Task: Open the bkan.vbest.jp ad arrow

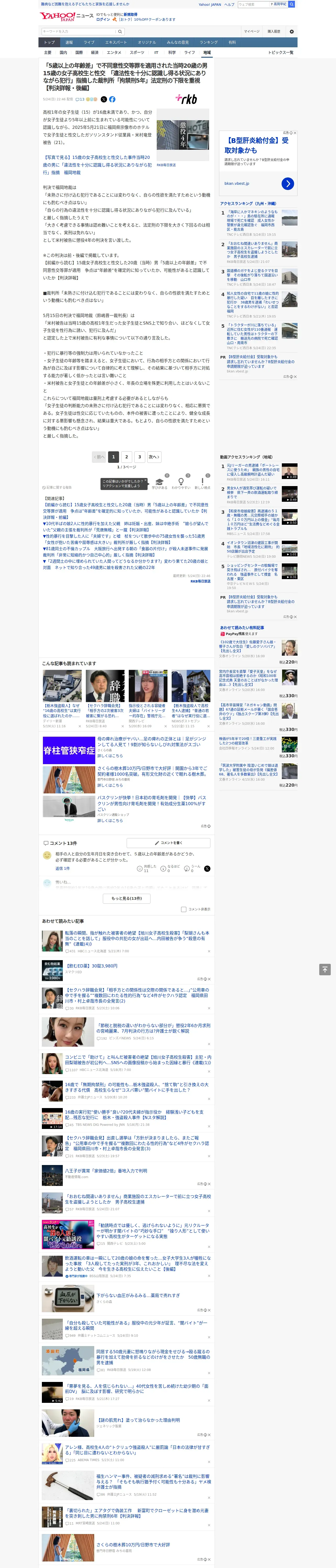Action: (x=288, y=183)
